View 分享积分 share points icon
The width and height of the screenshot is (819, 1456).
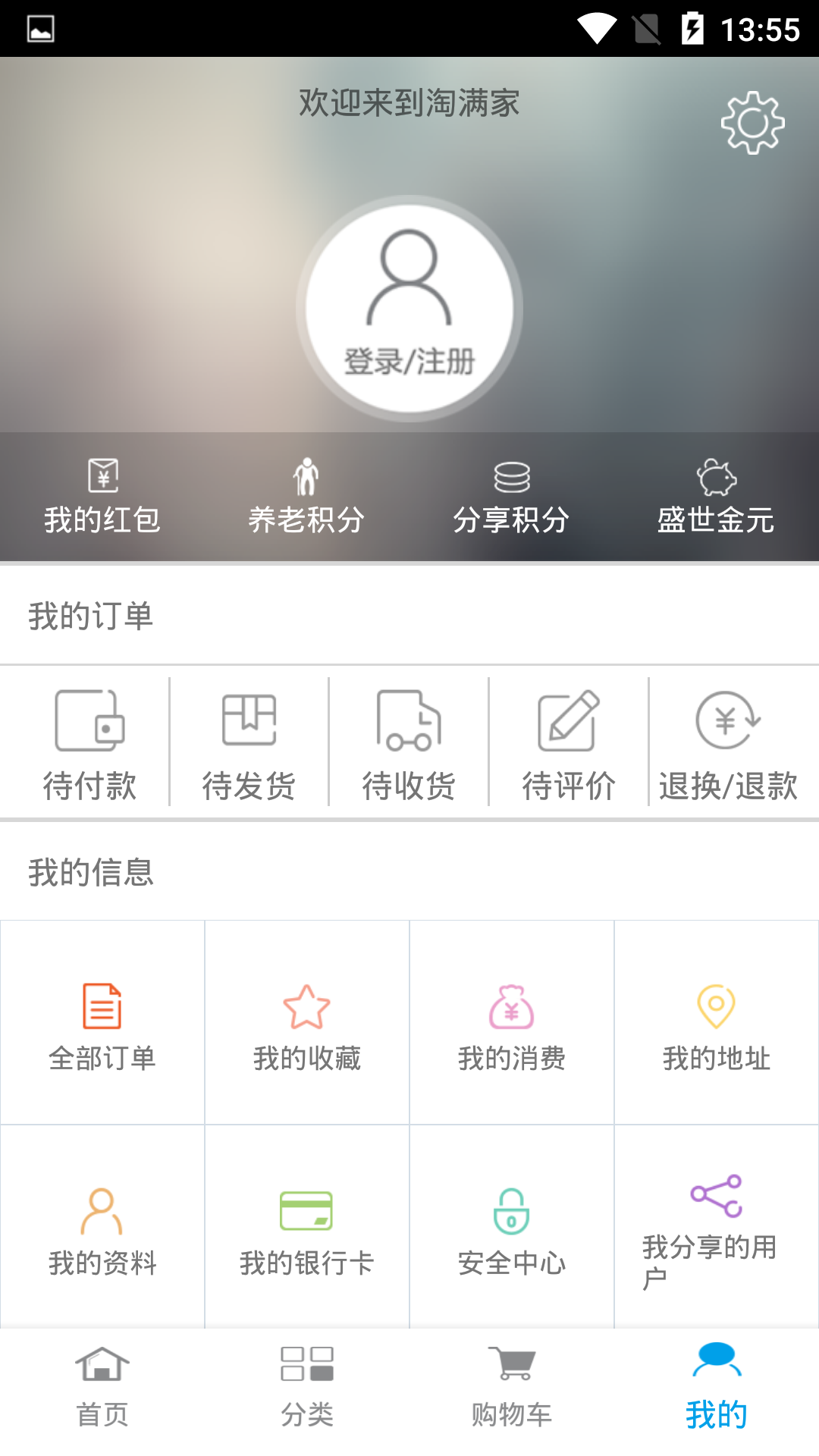point(512,476)
